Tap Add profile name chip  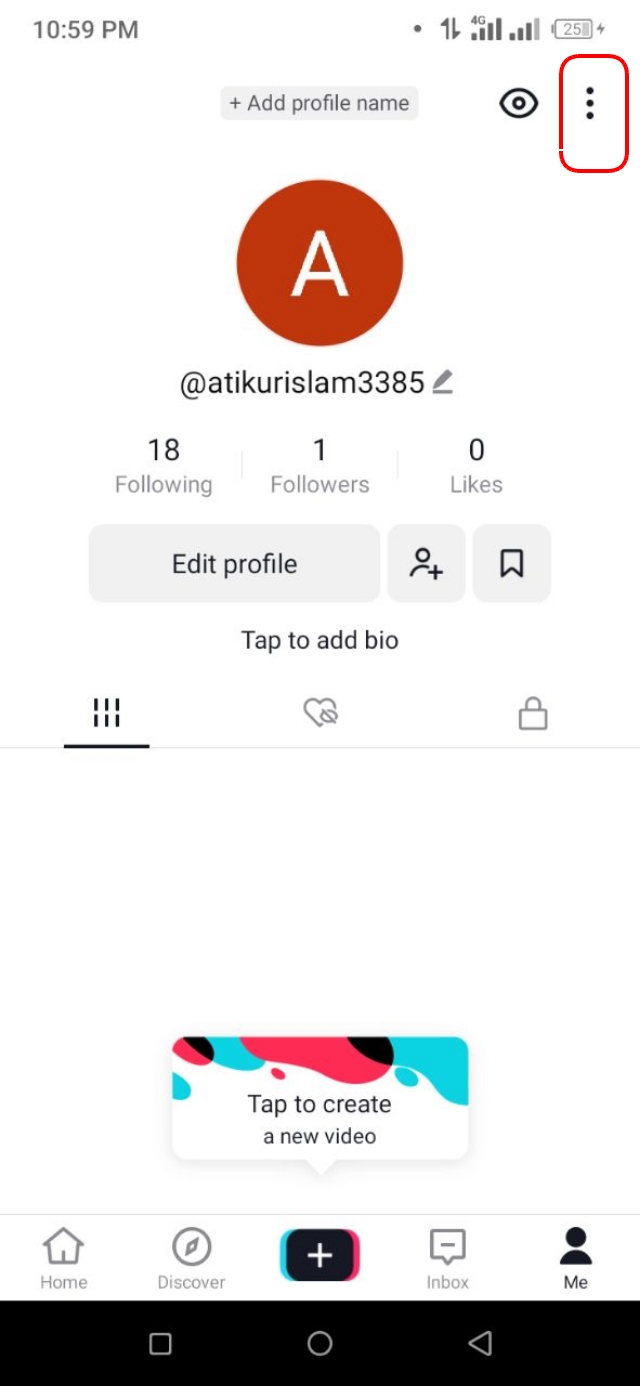[x=319, y=103]
